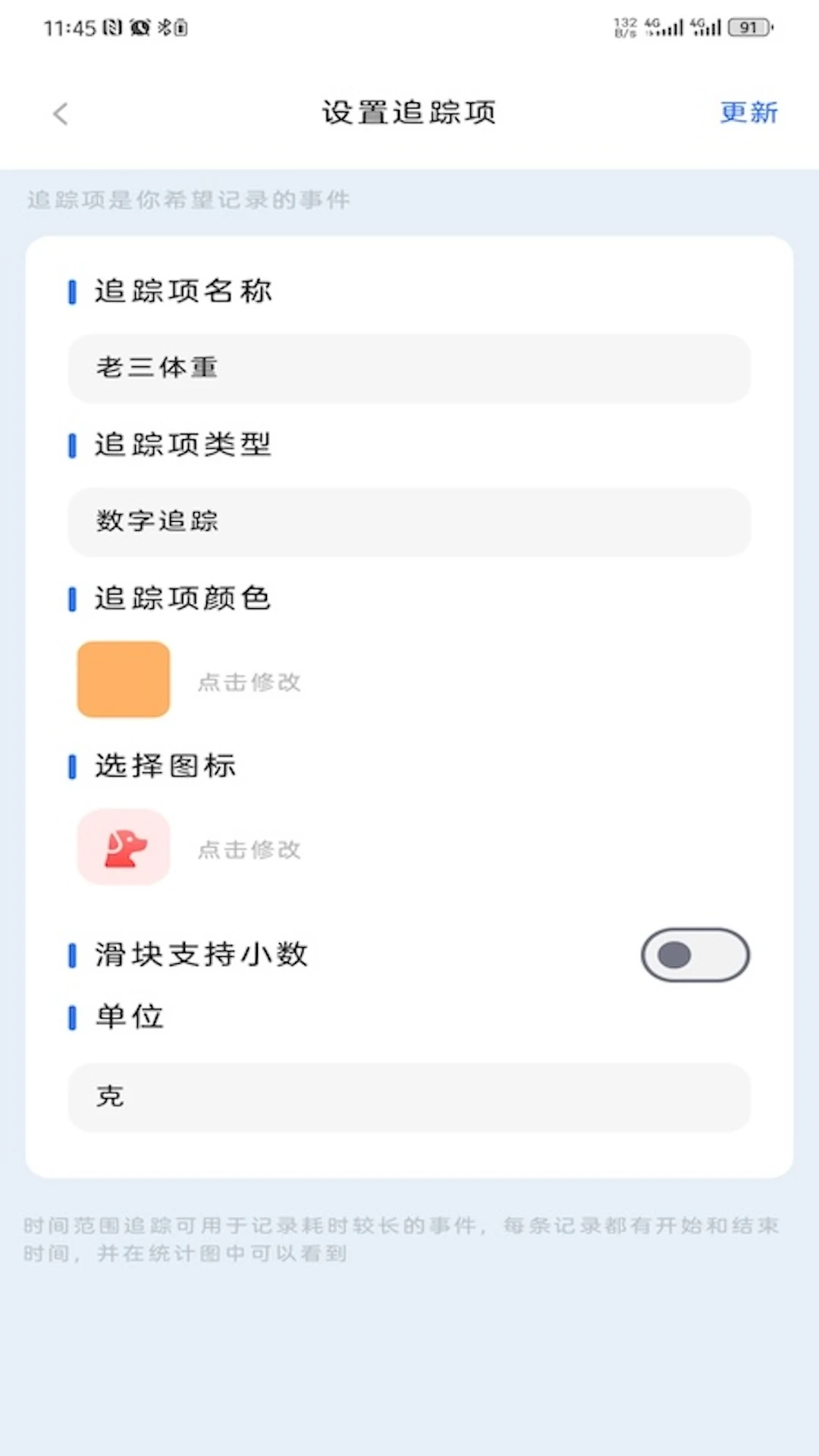Open the 追踪项类型 selector showing 数字追踪
This screenshot has width=819, height=1456.
tap(409, 522)
